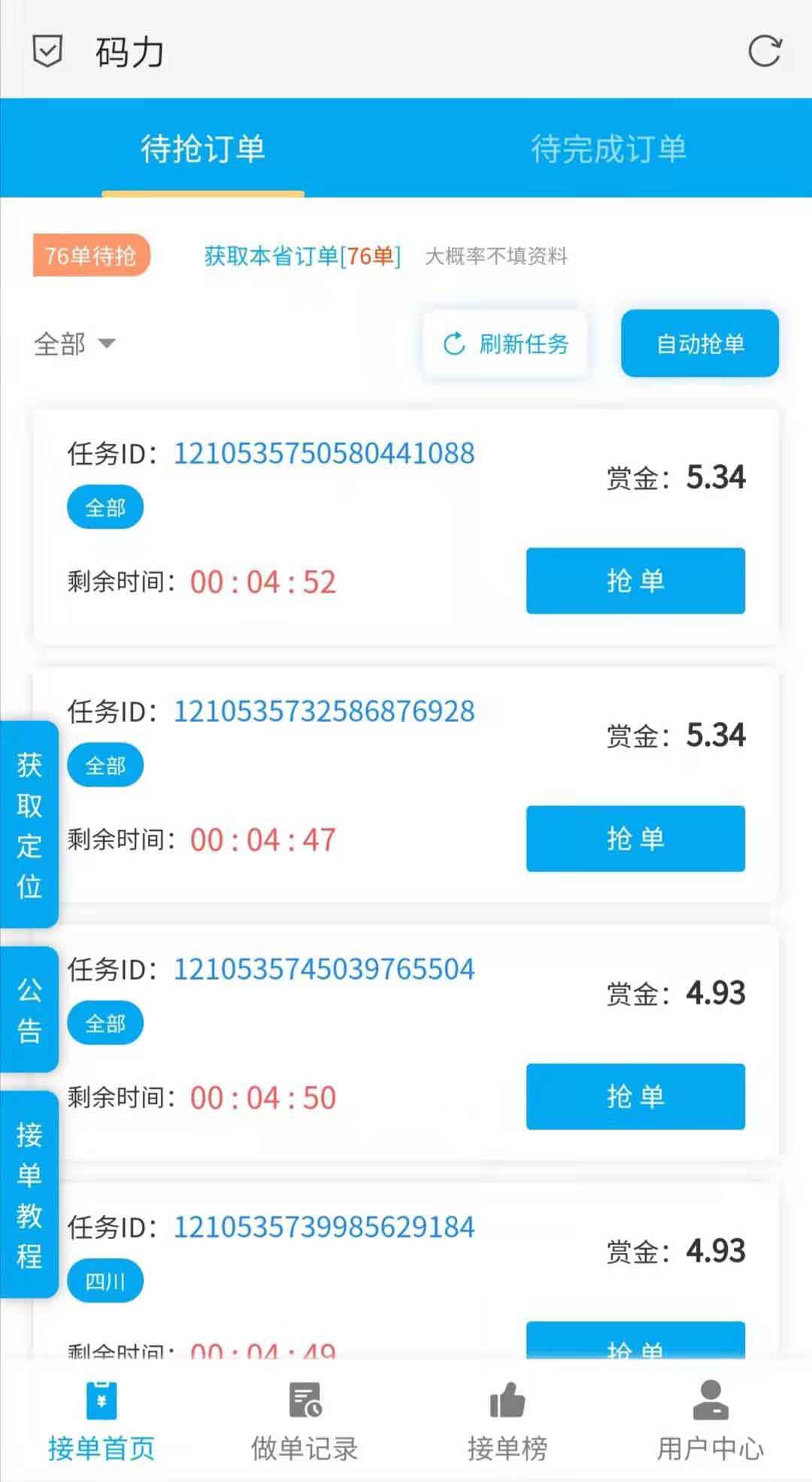Open the 公告 side button
This screenshot has width=812, height=1482.
click(29, 1009)
